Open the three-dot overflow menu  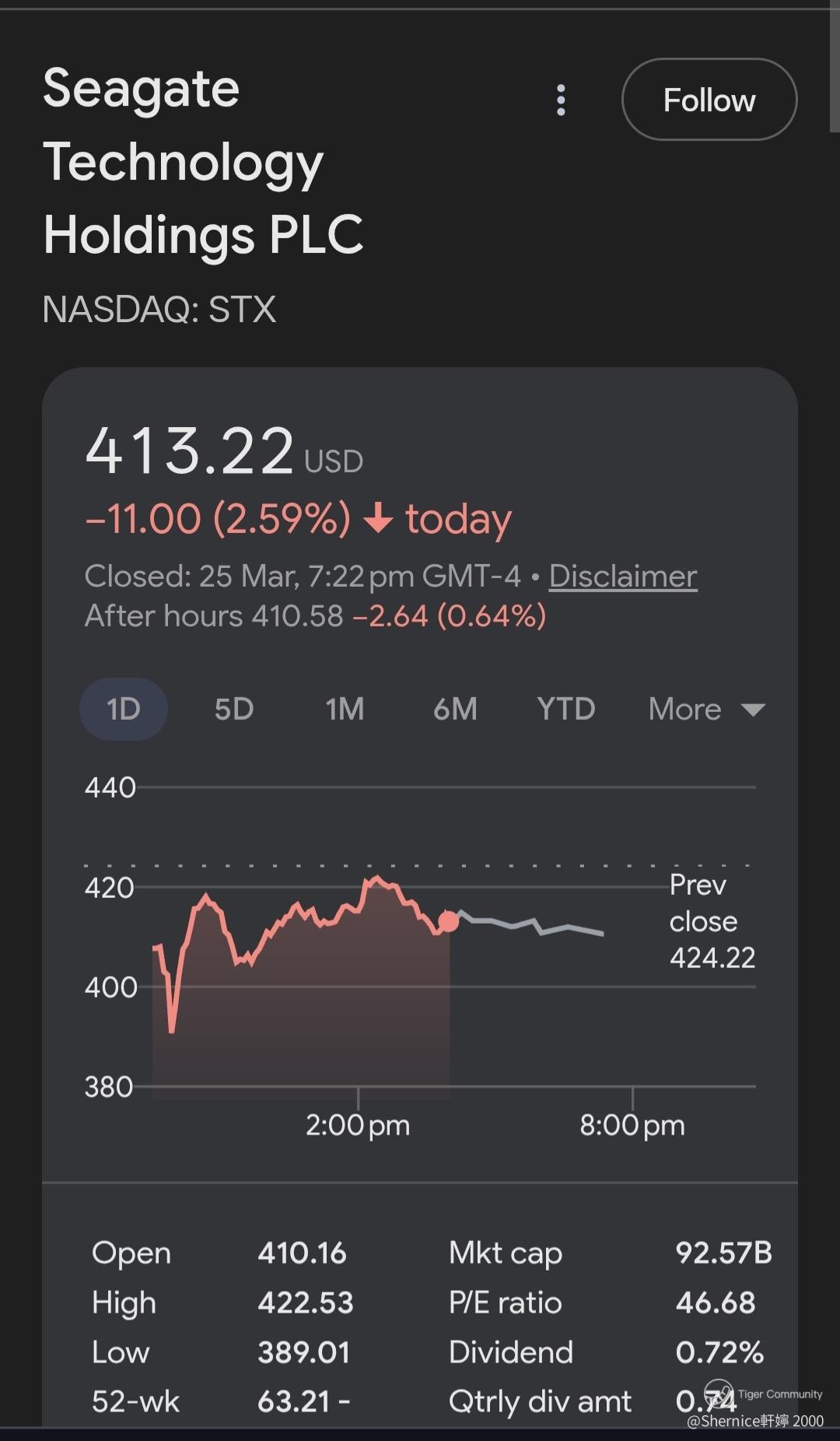click(x=561, y=100)
